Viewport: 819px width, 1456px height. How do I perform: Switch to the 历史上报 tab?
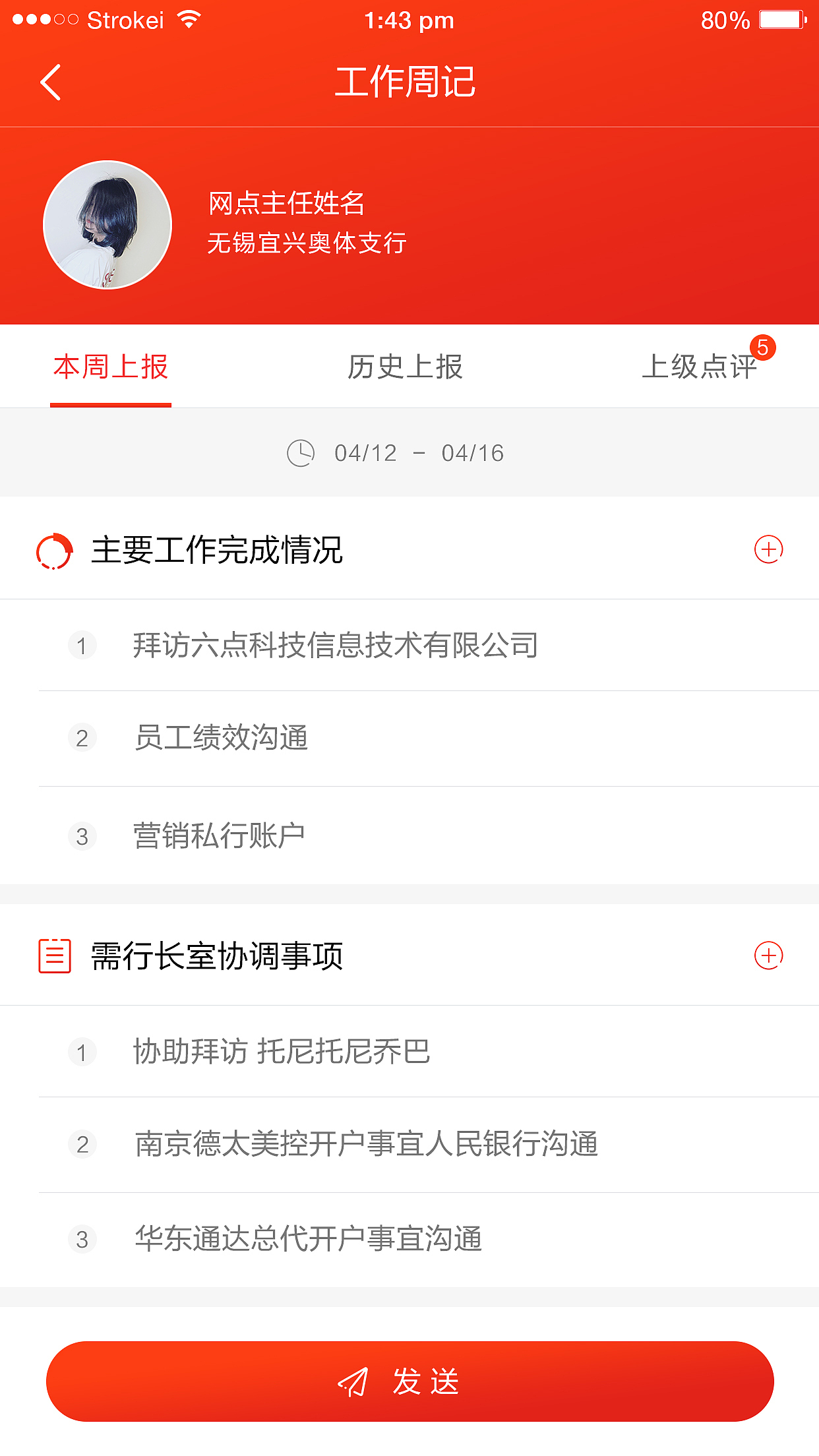tap(406, 367)
